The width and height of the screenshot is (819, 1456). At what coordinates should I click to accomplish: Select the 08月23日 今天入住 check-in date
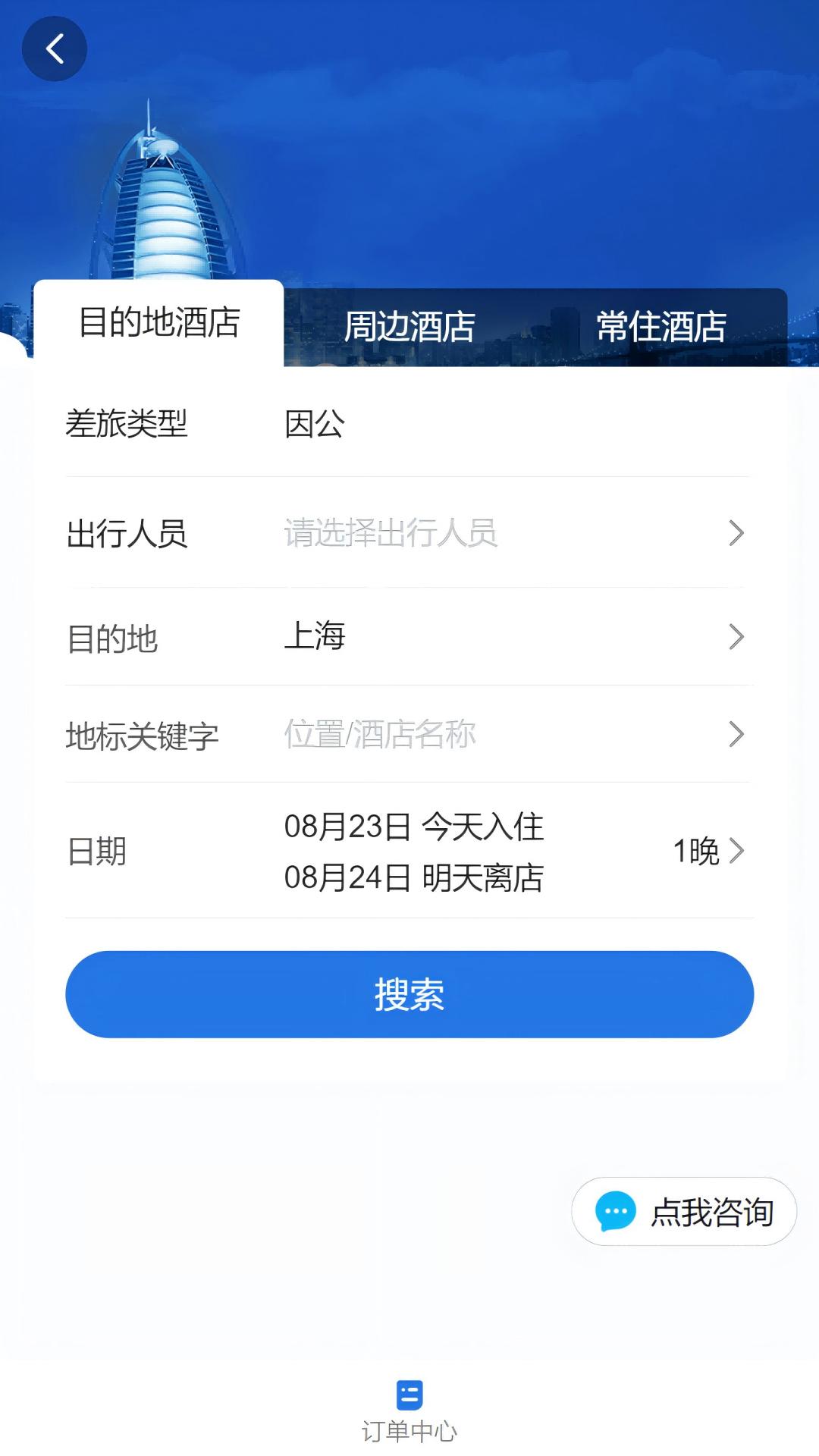click(413, 828)
